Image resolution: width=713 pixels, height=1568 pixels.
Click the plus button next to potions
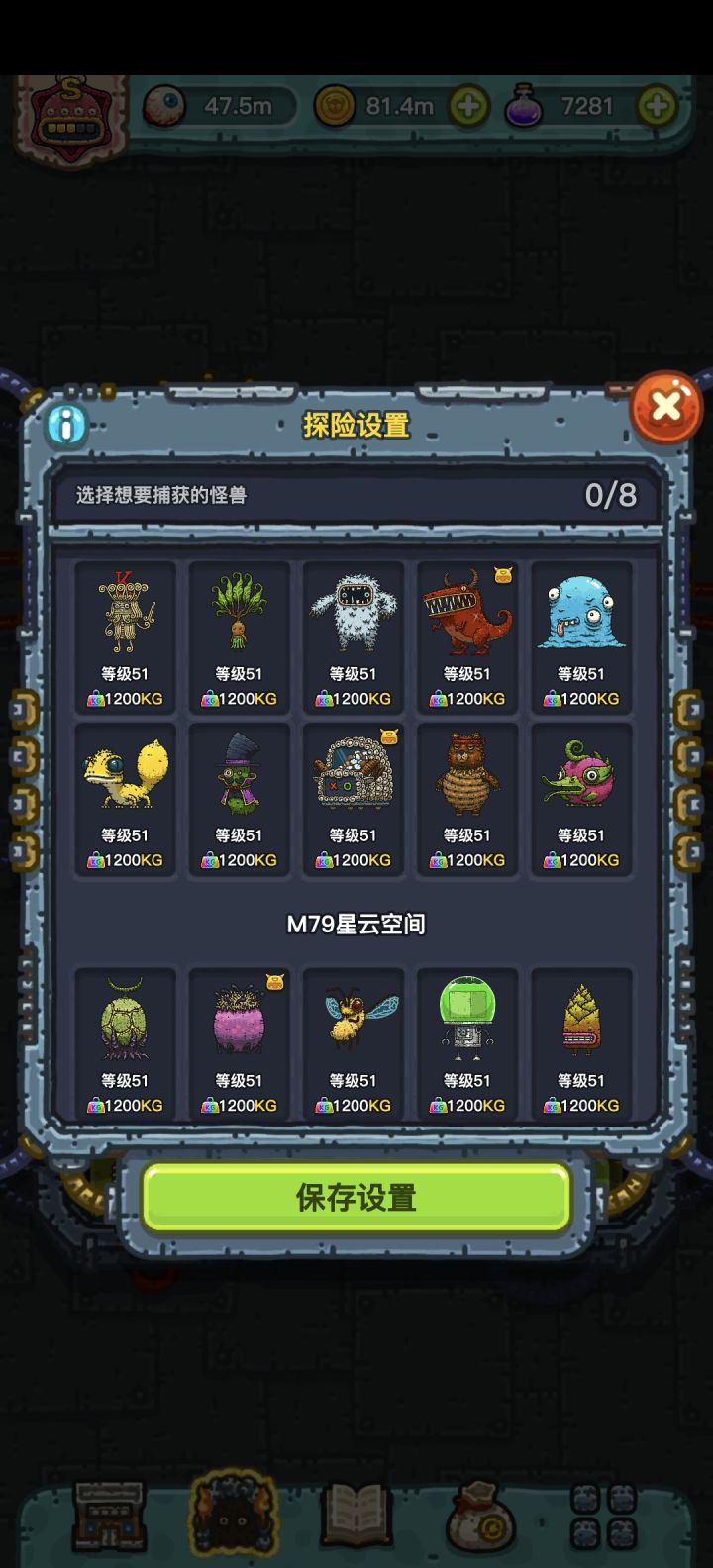point(656,104)
